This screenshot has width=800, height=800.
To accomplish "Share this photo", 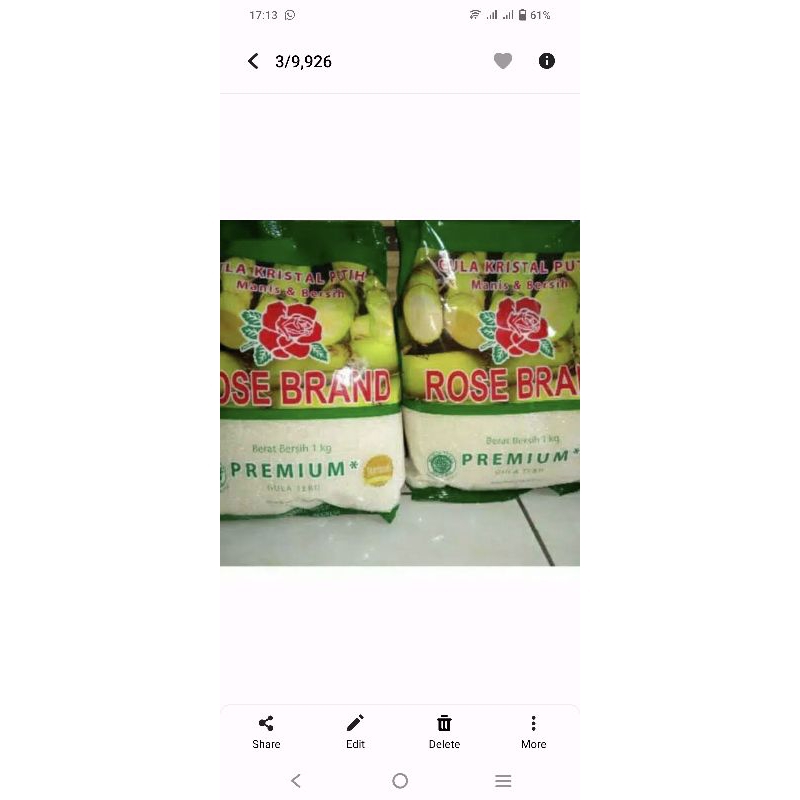I will pos(266,731).
